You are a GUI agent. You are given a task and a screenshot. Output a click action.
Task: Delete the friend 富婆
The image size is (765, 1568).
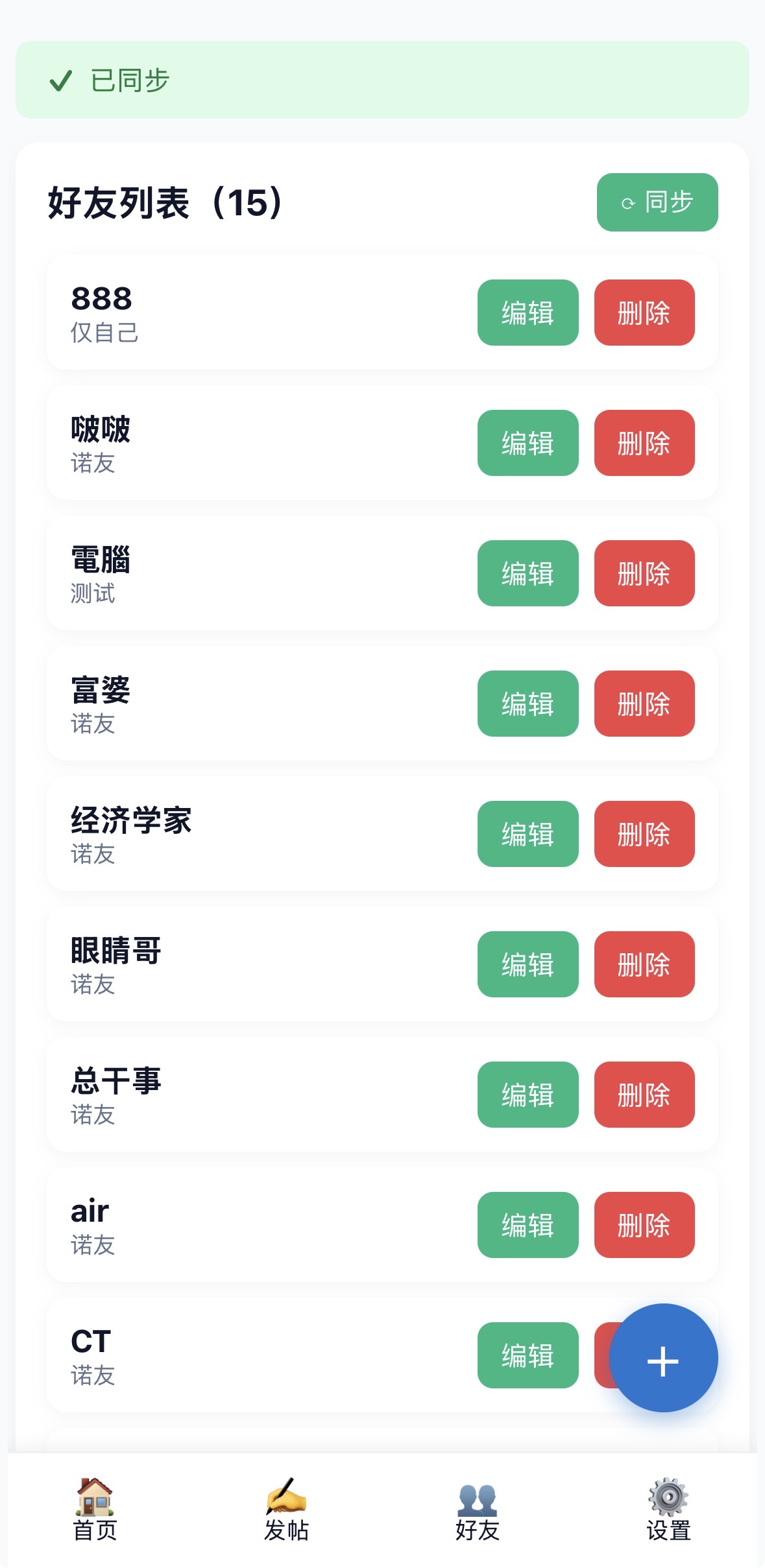[644, 704]
